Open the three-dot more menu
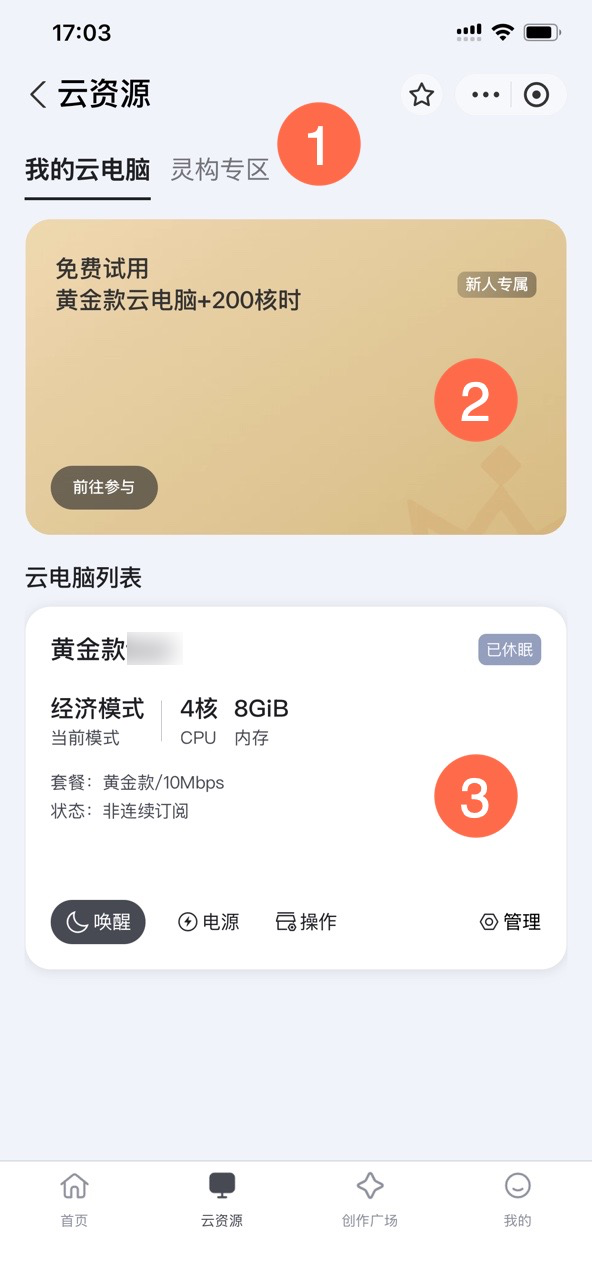 pyautogui.click(x=485, y=95)
